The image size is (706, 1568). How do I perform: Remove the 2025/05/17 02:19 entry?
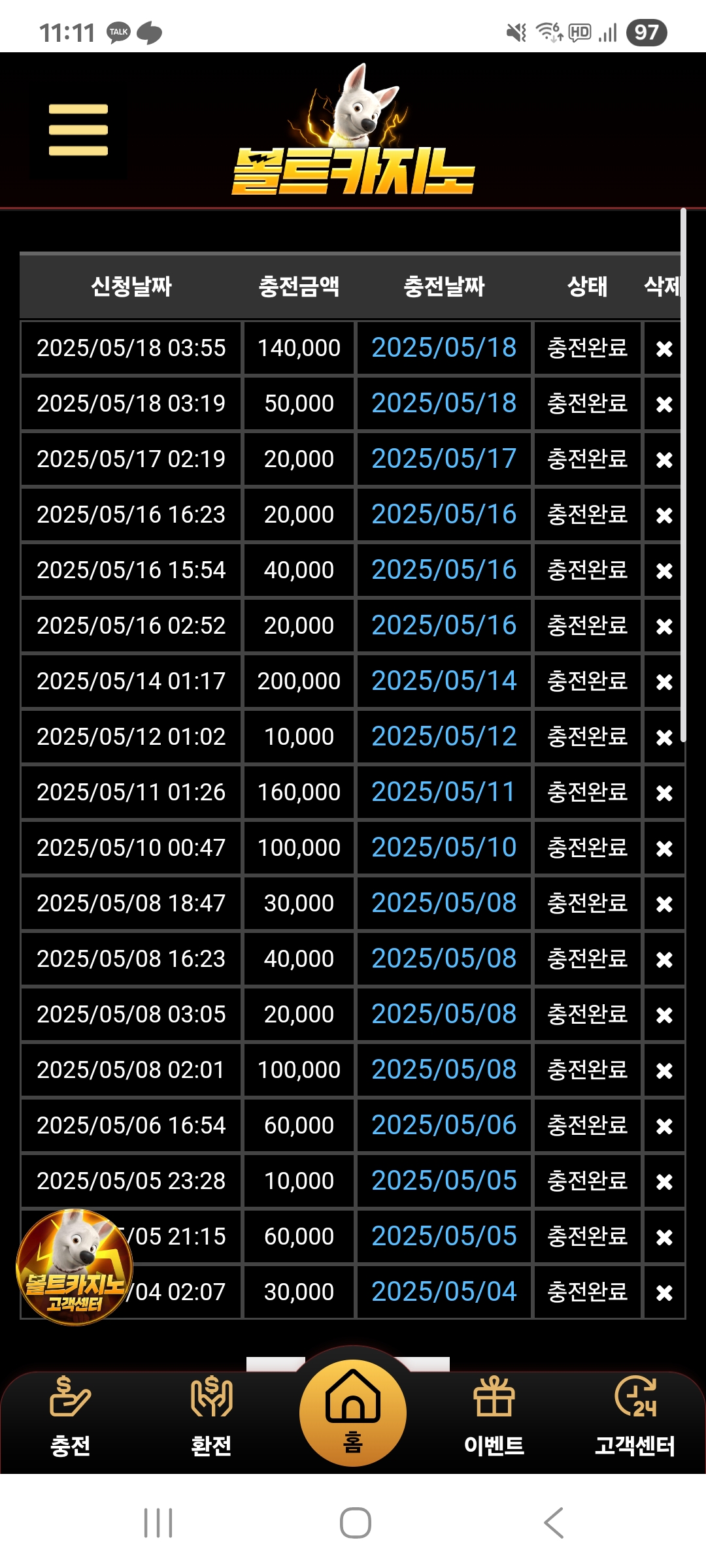pos(664,460)
